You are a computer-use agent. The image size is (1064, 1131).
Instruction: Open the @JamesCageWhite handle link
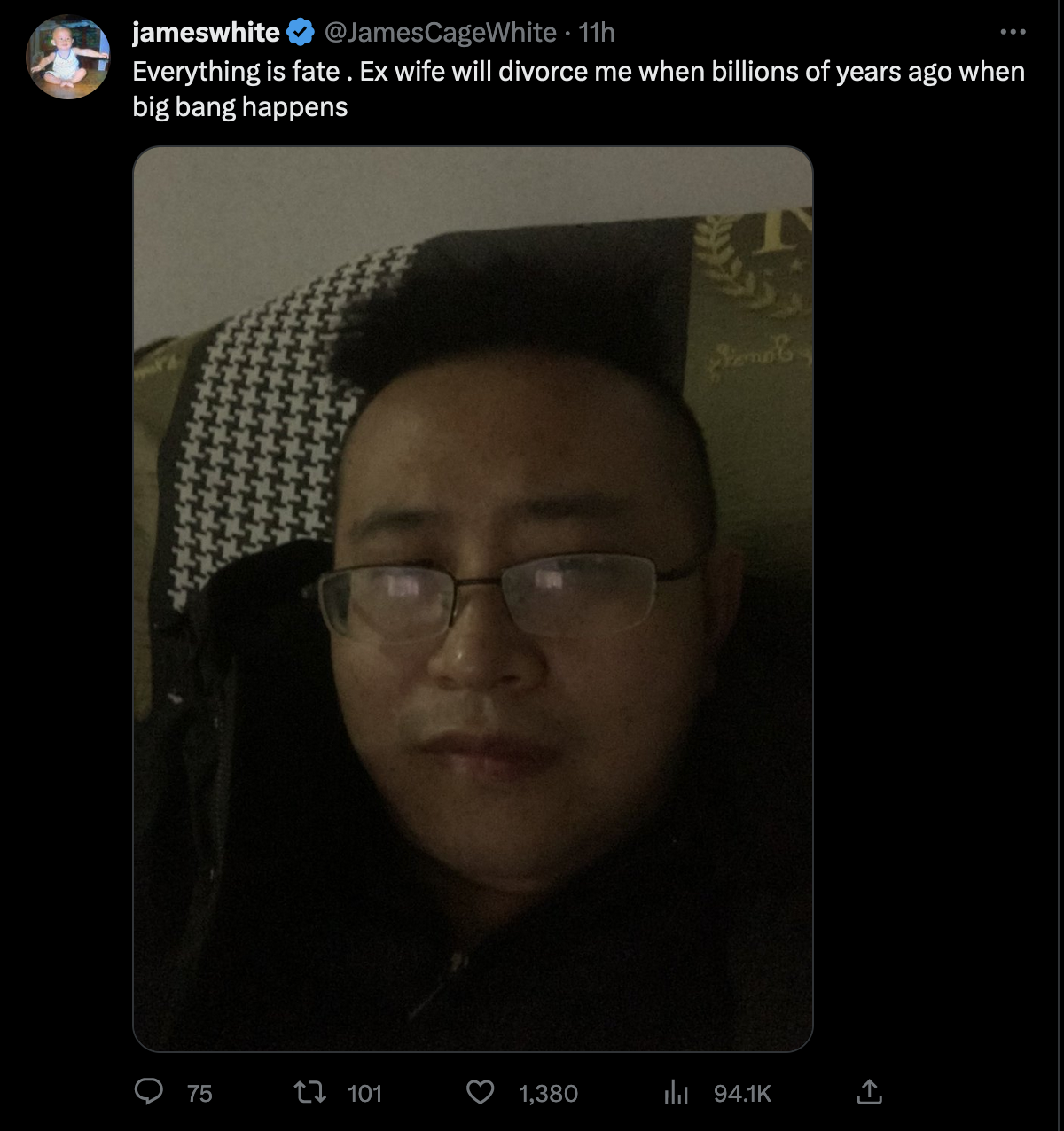[x=440, y=33]
